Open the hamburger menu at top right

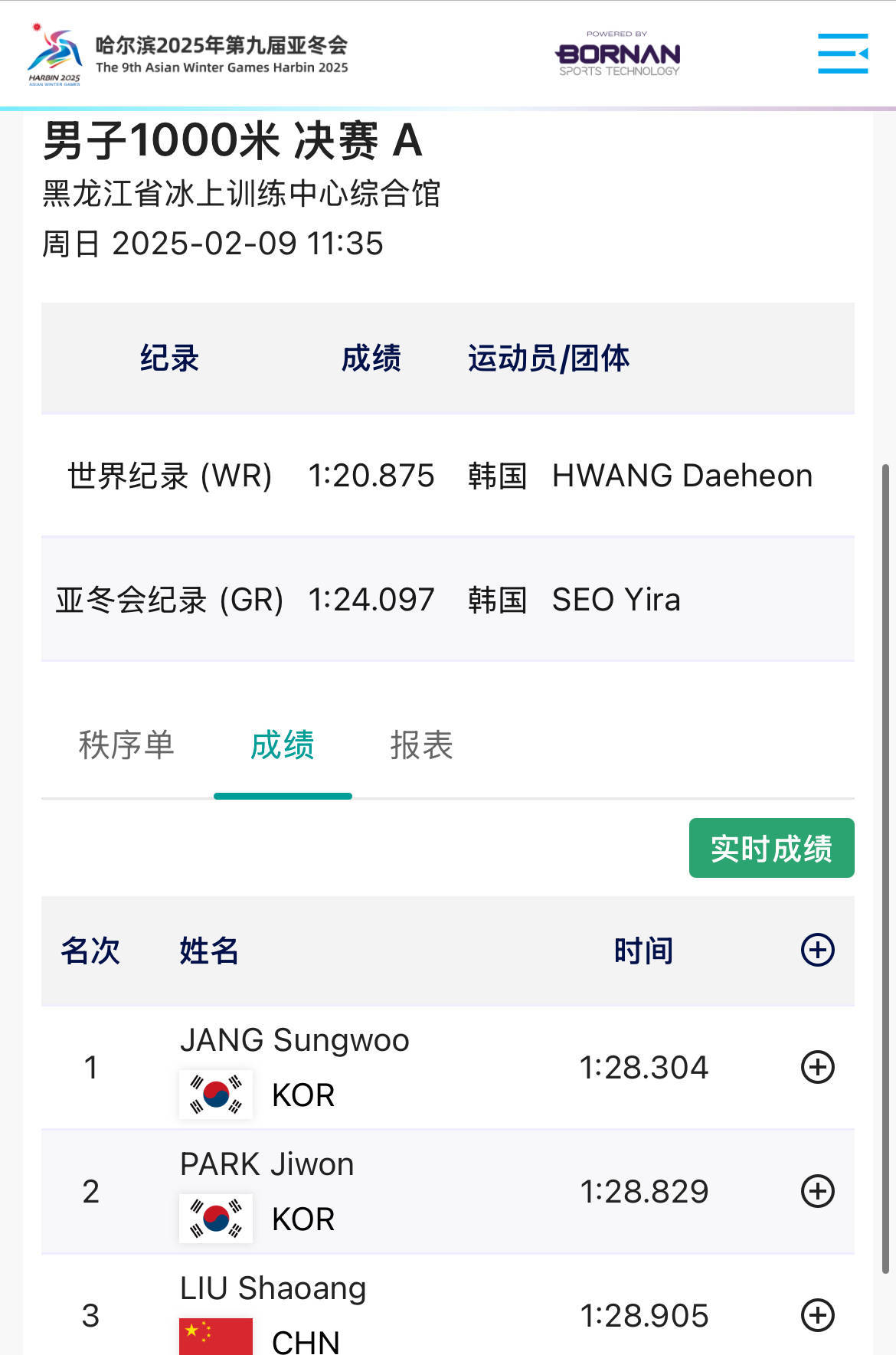click(842, 54)
